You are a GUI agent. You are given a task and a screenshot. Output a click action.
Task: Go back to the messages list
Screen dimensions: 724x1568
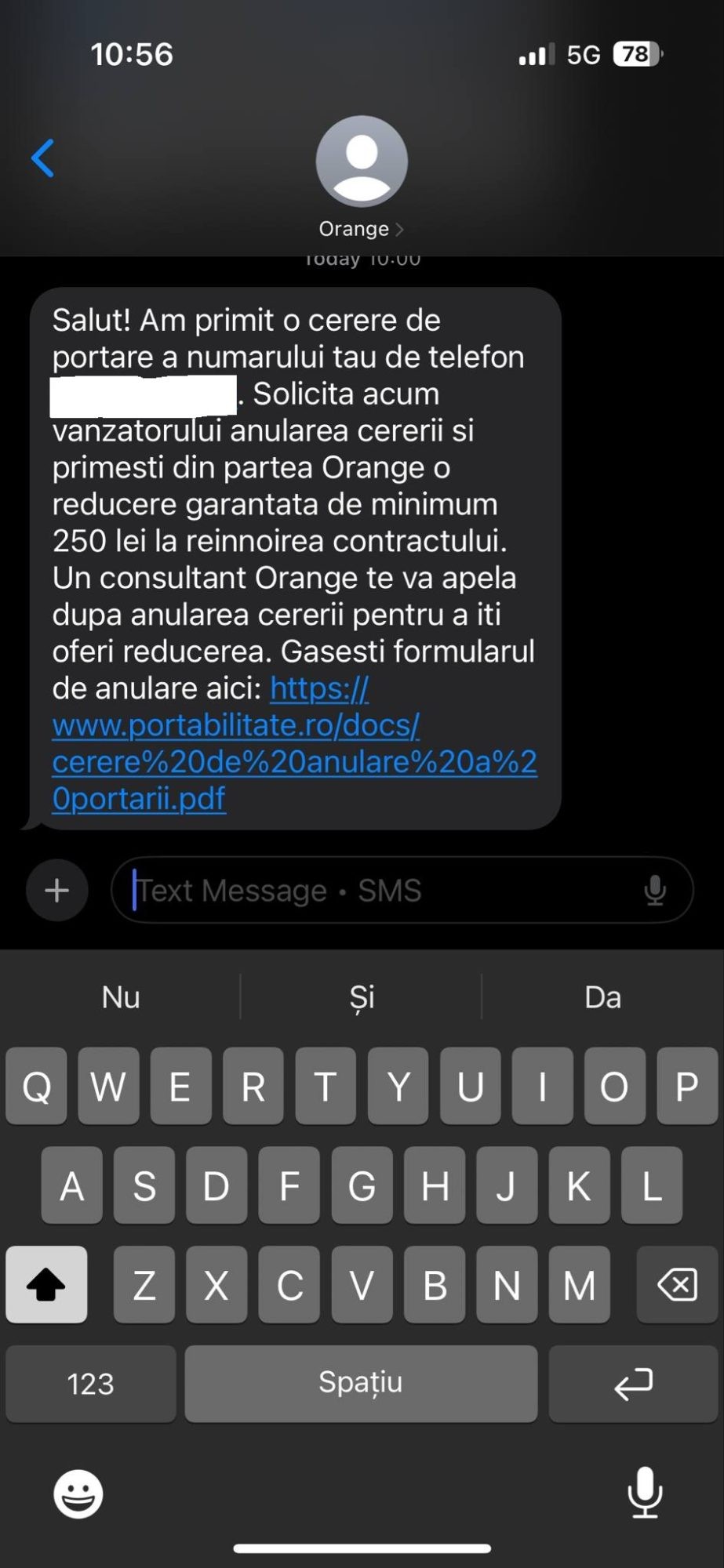(43, 158)
